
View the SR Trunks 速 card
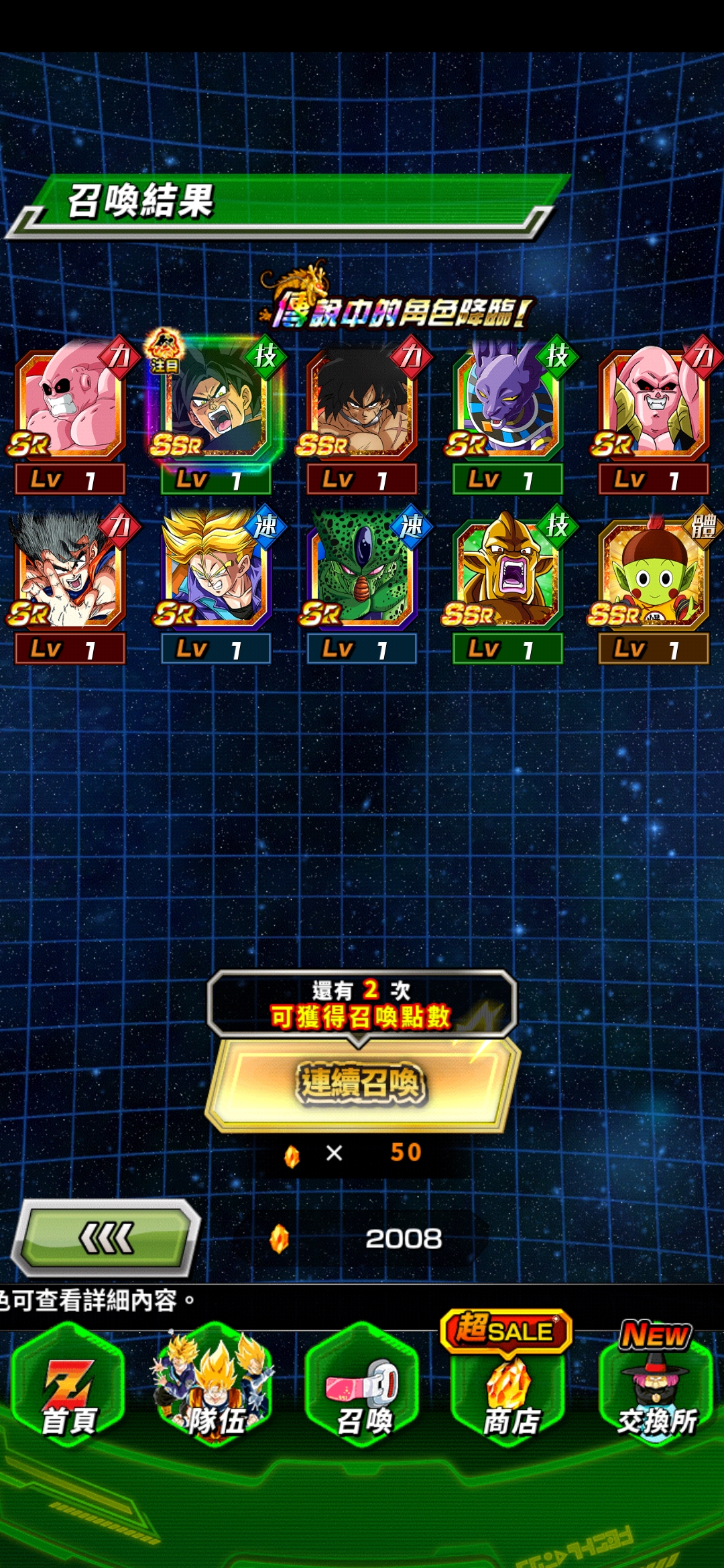point(215,570)
